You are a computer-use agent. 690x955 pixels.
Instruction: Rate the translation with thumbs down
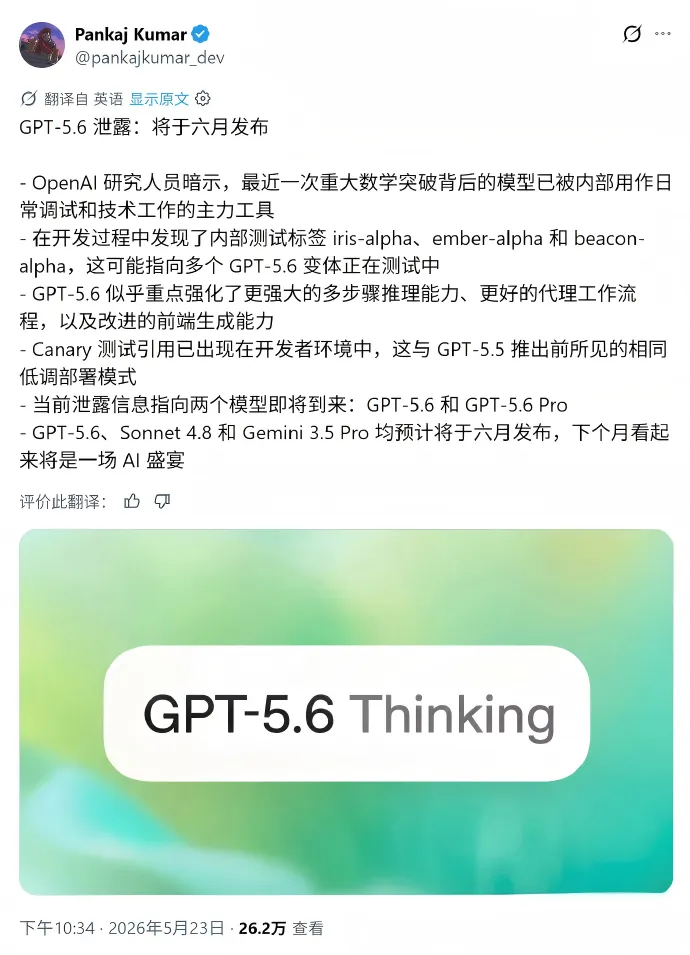[162, 501]
